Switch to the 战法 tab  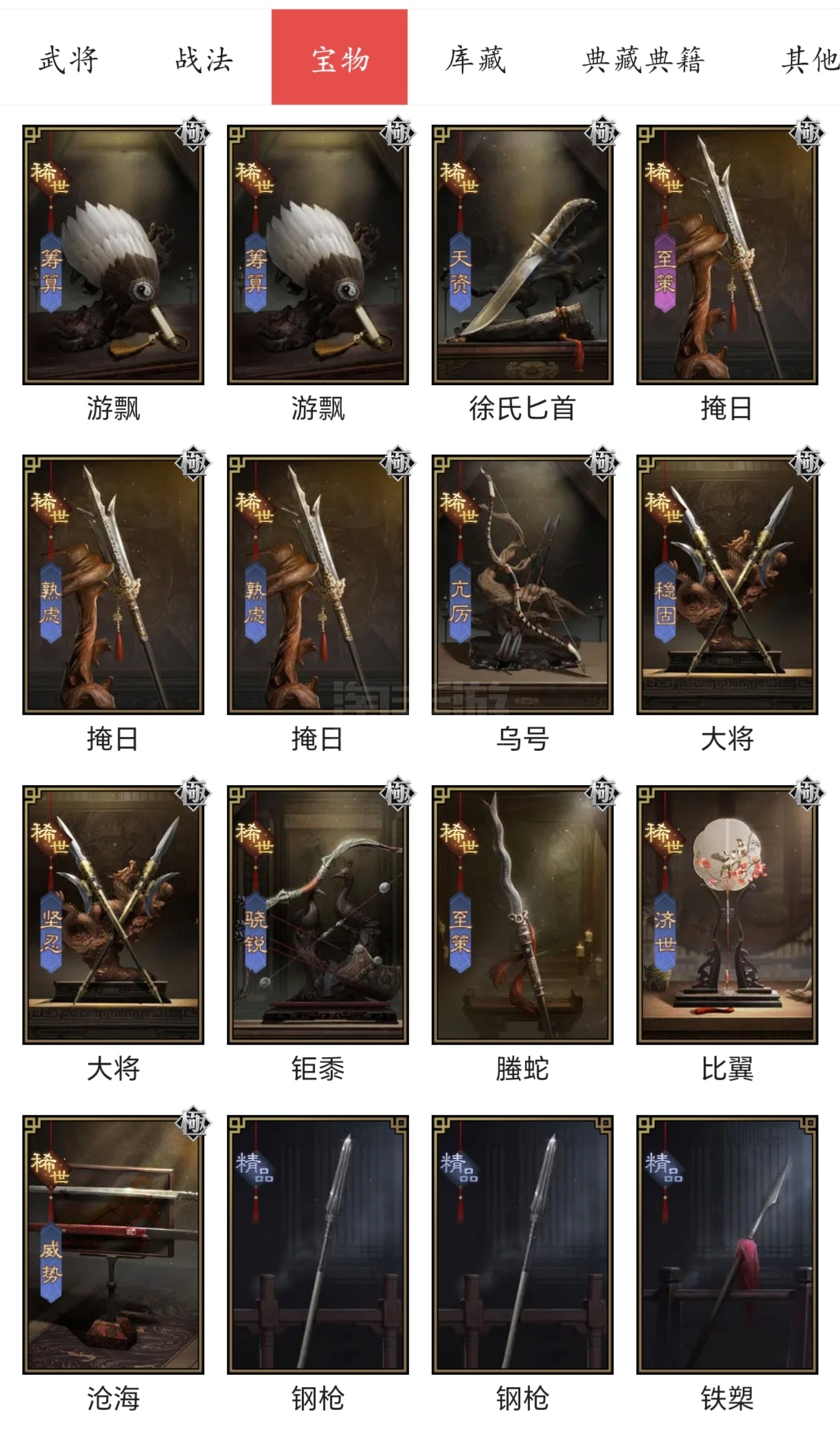pyautogui.click(x=204, y=60)
